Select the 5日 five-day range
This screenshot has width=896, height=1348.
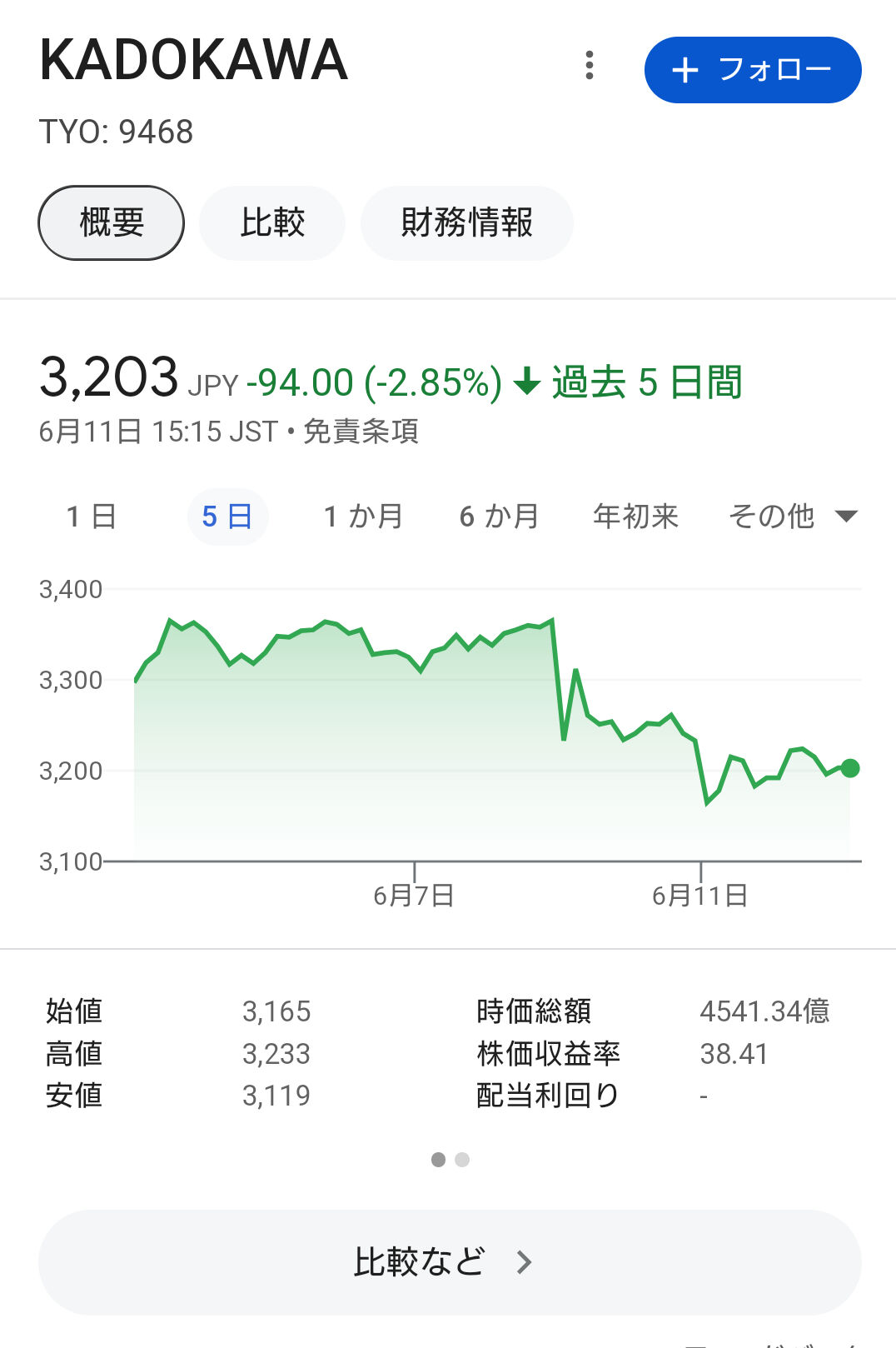(x=227, y=517)
